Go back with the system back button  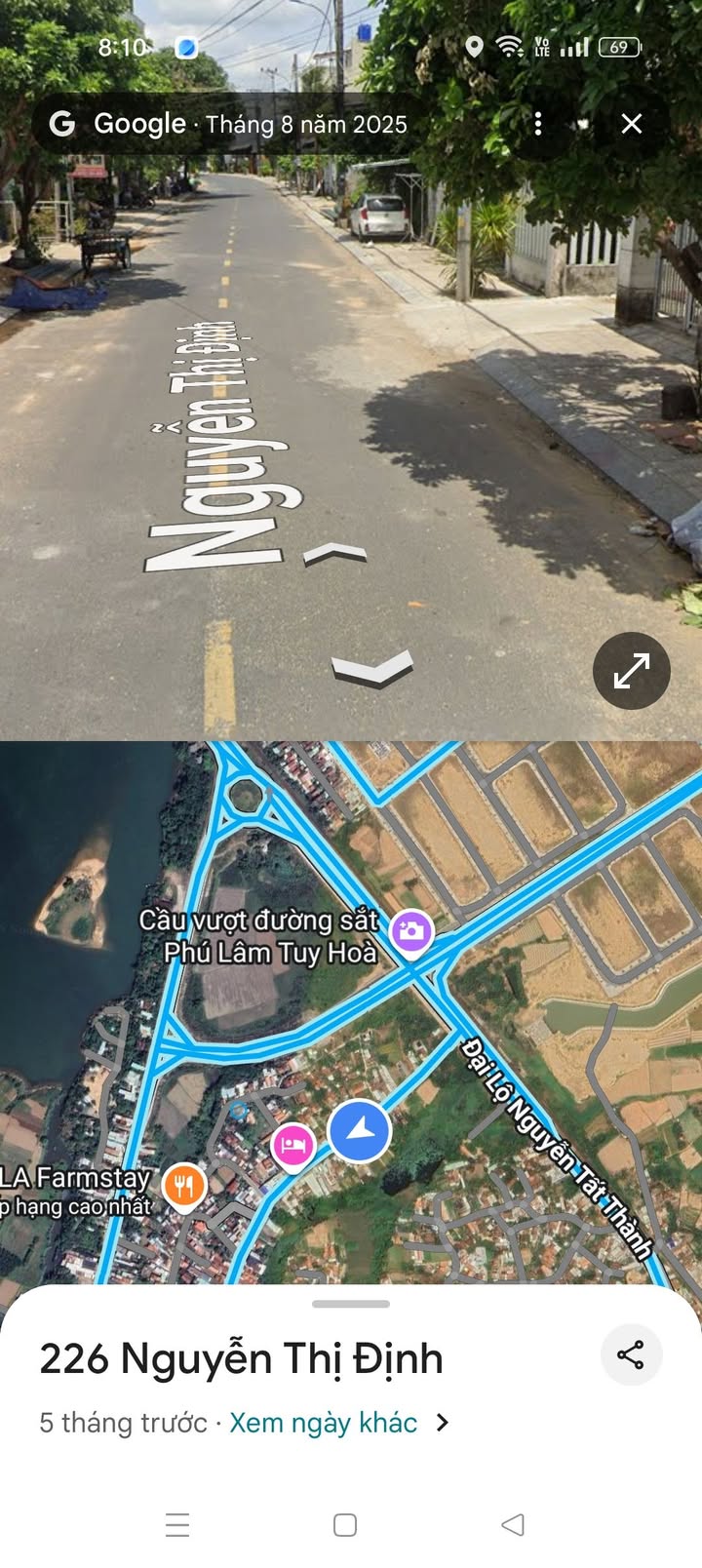[513, 1524]
